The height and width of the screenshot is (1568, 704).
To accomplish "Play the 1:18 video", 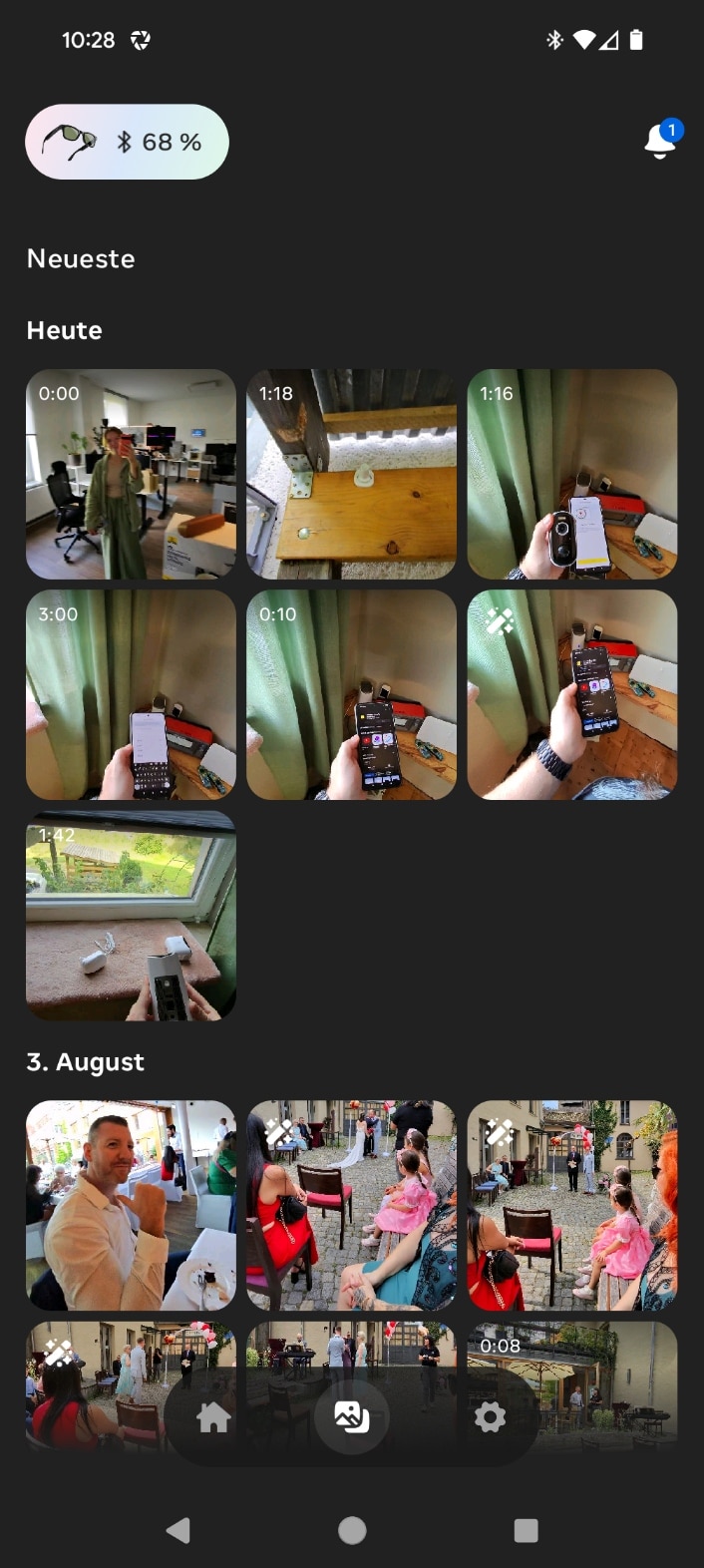I will 351,474.
